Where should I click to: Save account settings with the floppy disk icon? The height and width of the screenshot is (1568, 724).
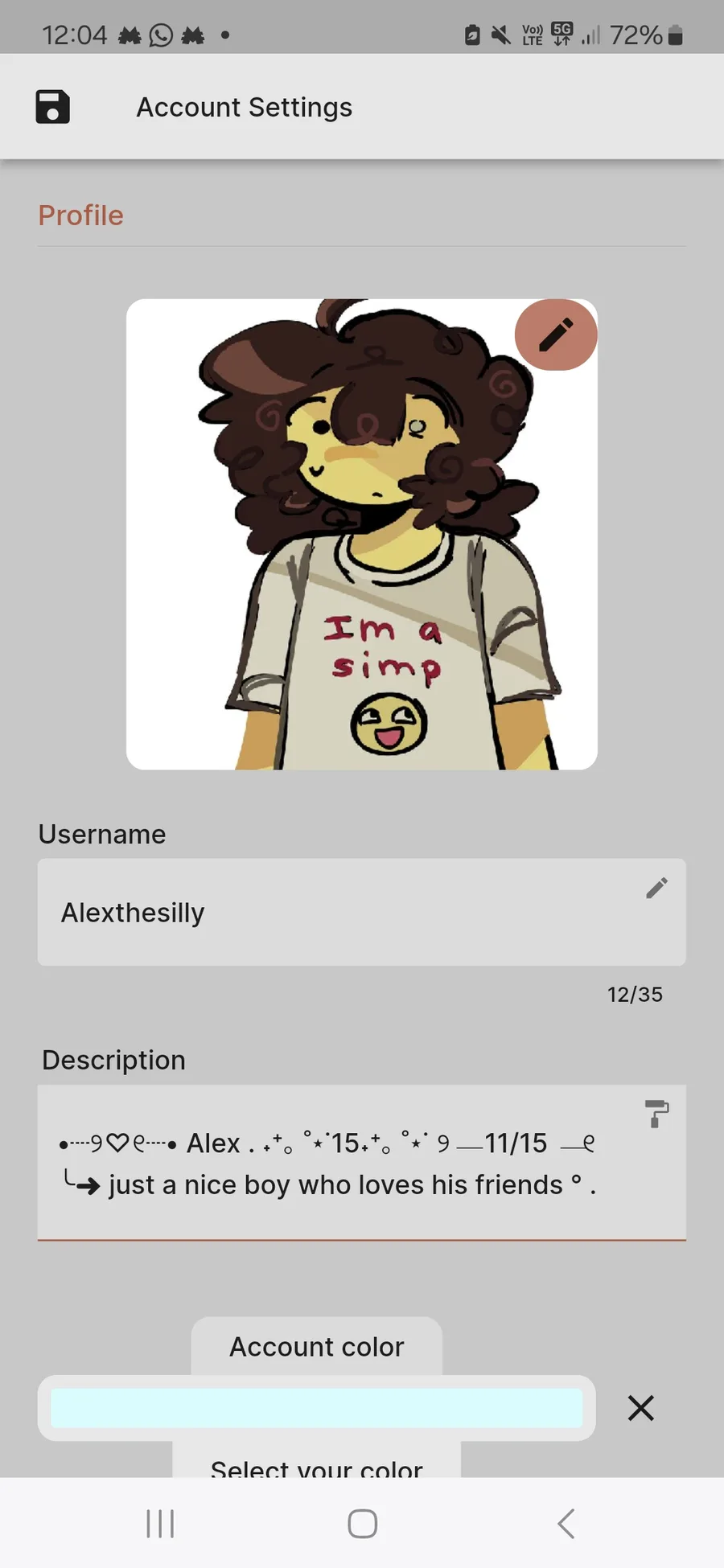tap(52, 106)
